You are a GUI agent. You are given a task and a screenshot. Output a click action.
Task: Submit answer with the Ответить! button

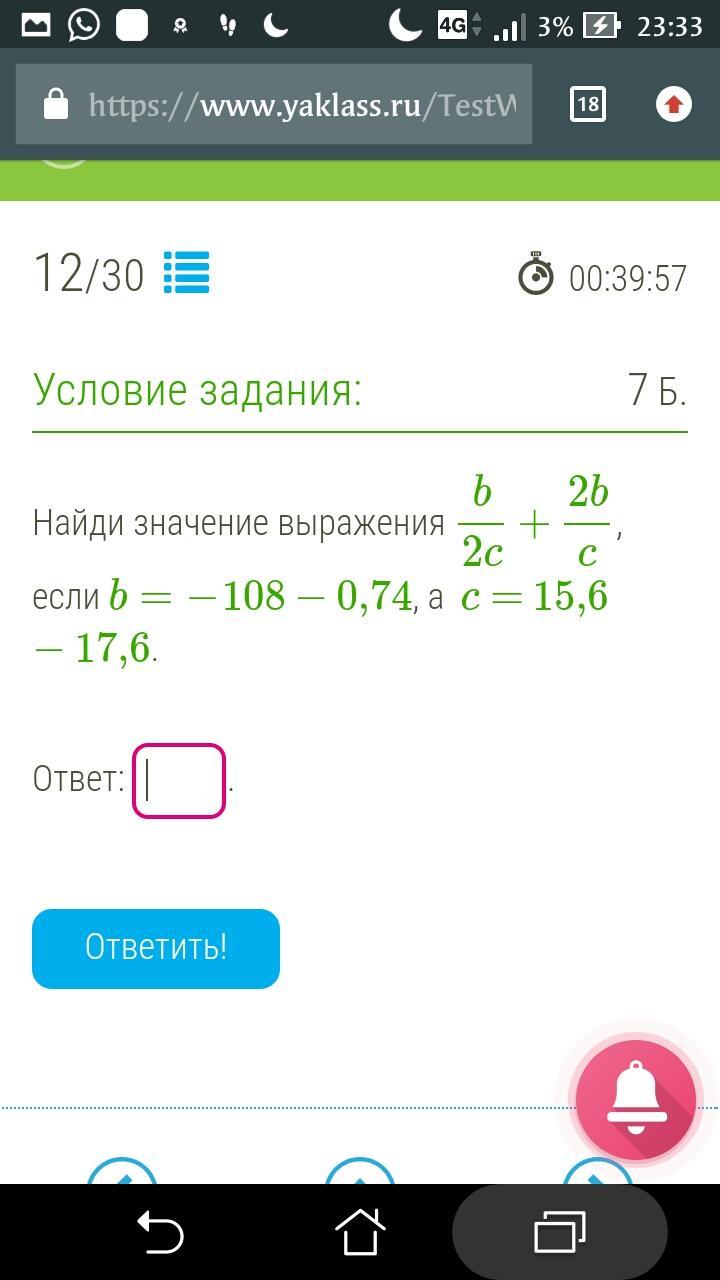tap(156, 948)
